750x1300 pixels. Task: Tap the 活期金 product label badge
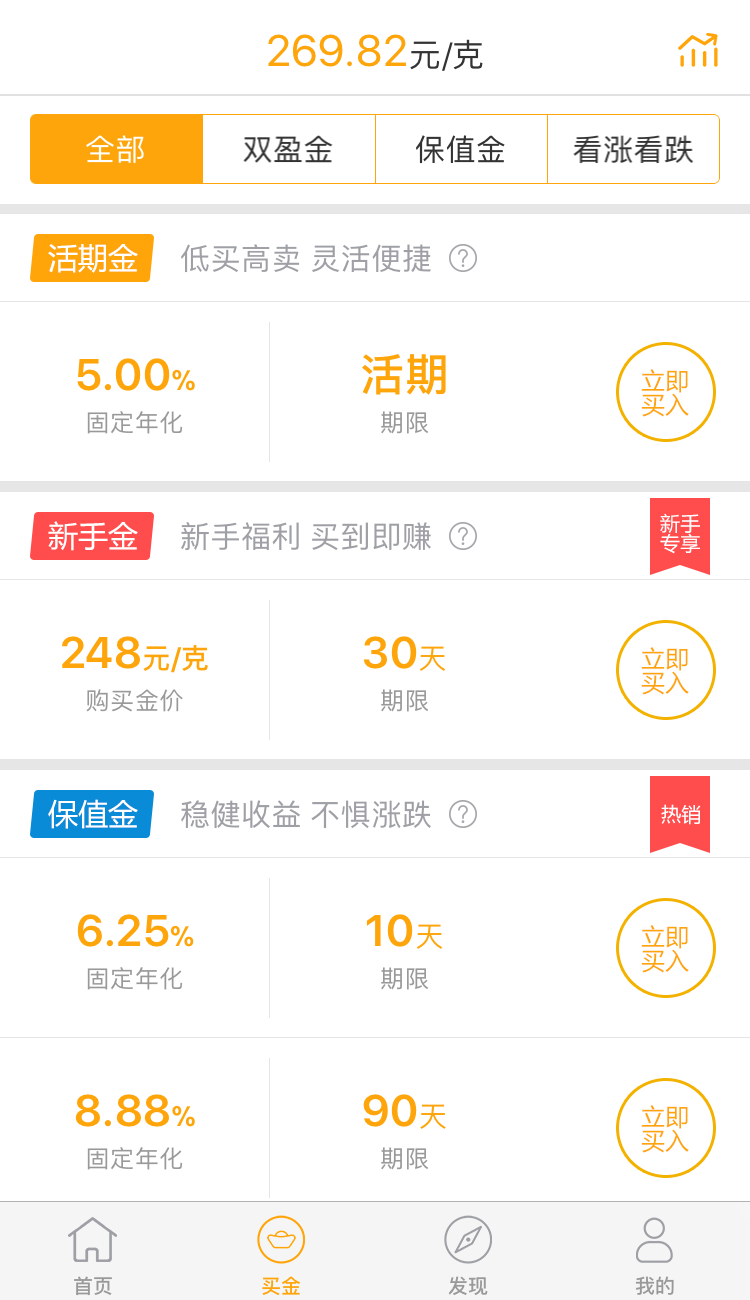[90, 258]
